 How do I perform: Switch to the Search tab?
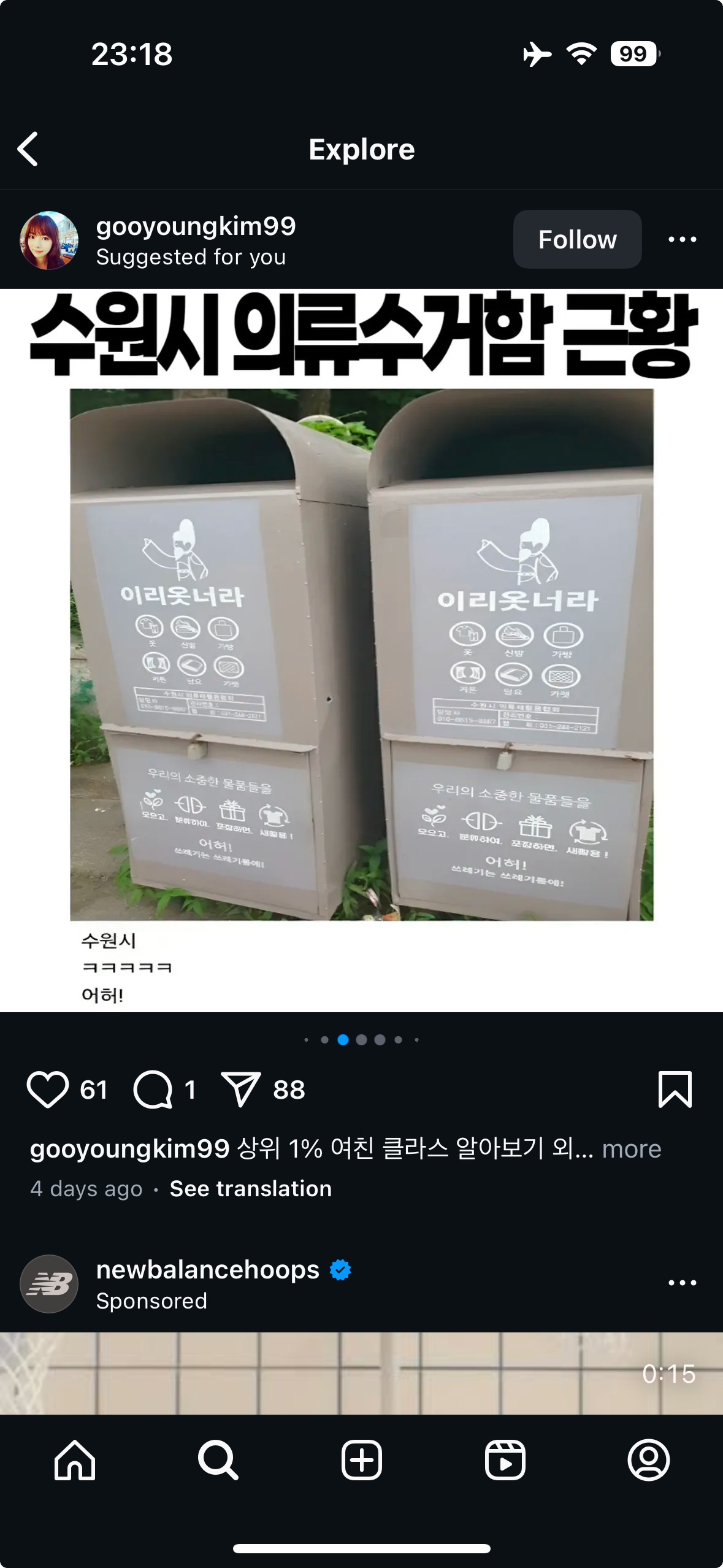pyautogui.click(x=218, y=1460)
